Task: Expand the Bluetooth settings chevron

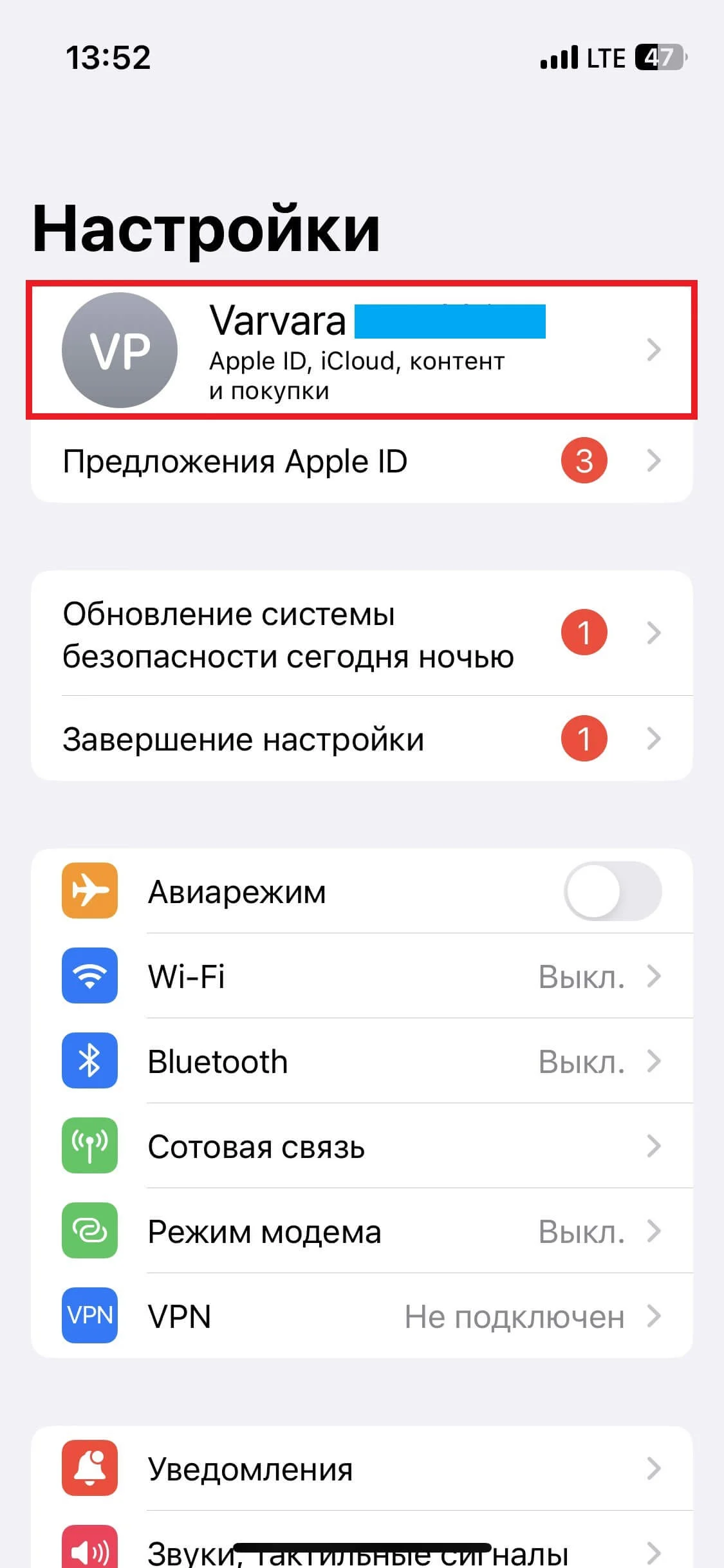Action: point(654,1062)
